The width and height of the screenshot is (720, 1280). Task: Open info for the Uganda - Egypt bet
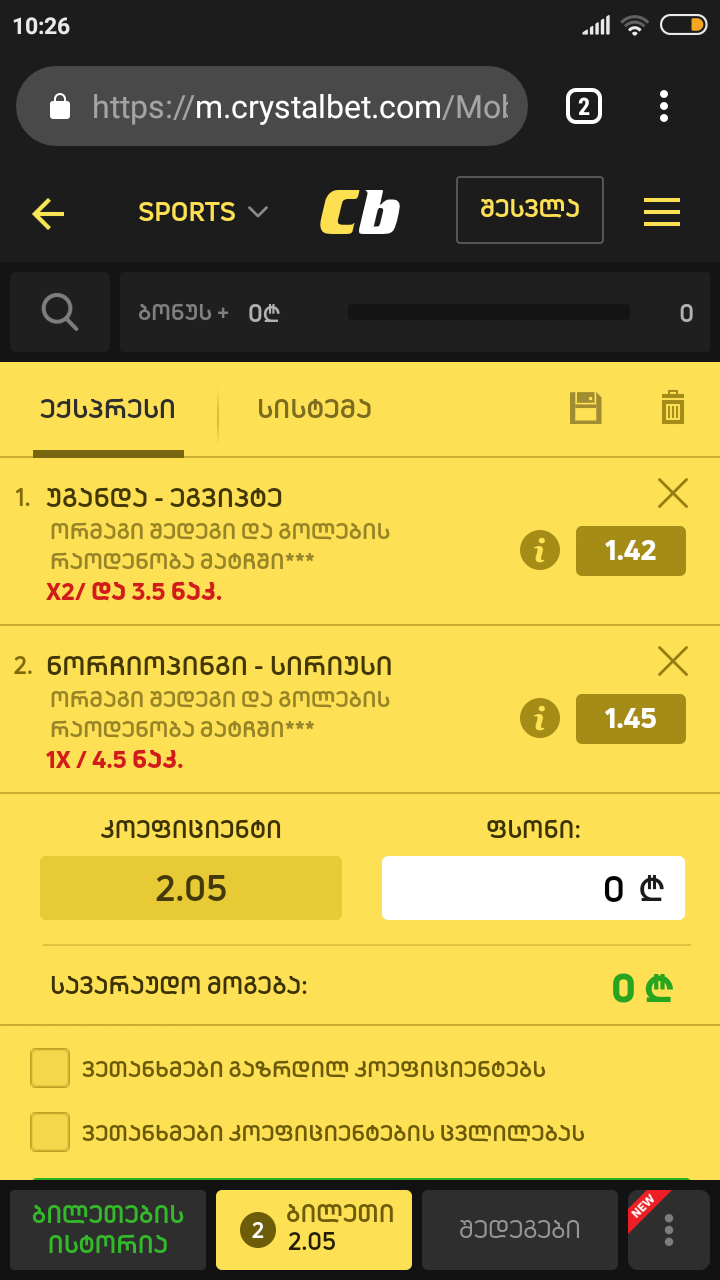point(539,550)
